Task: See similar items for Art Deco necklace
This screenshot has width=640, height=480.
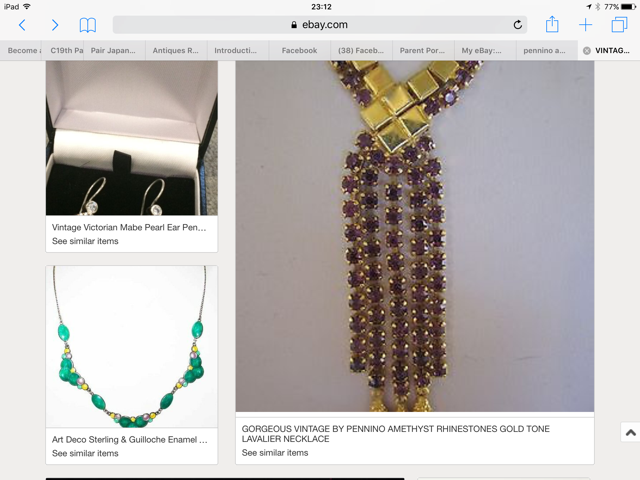Action: click(x=85, y=453)
